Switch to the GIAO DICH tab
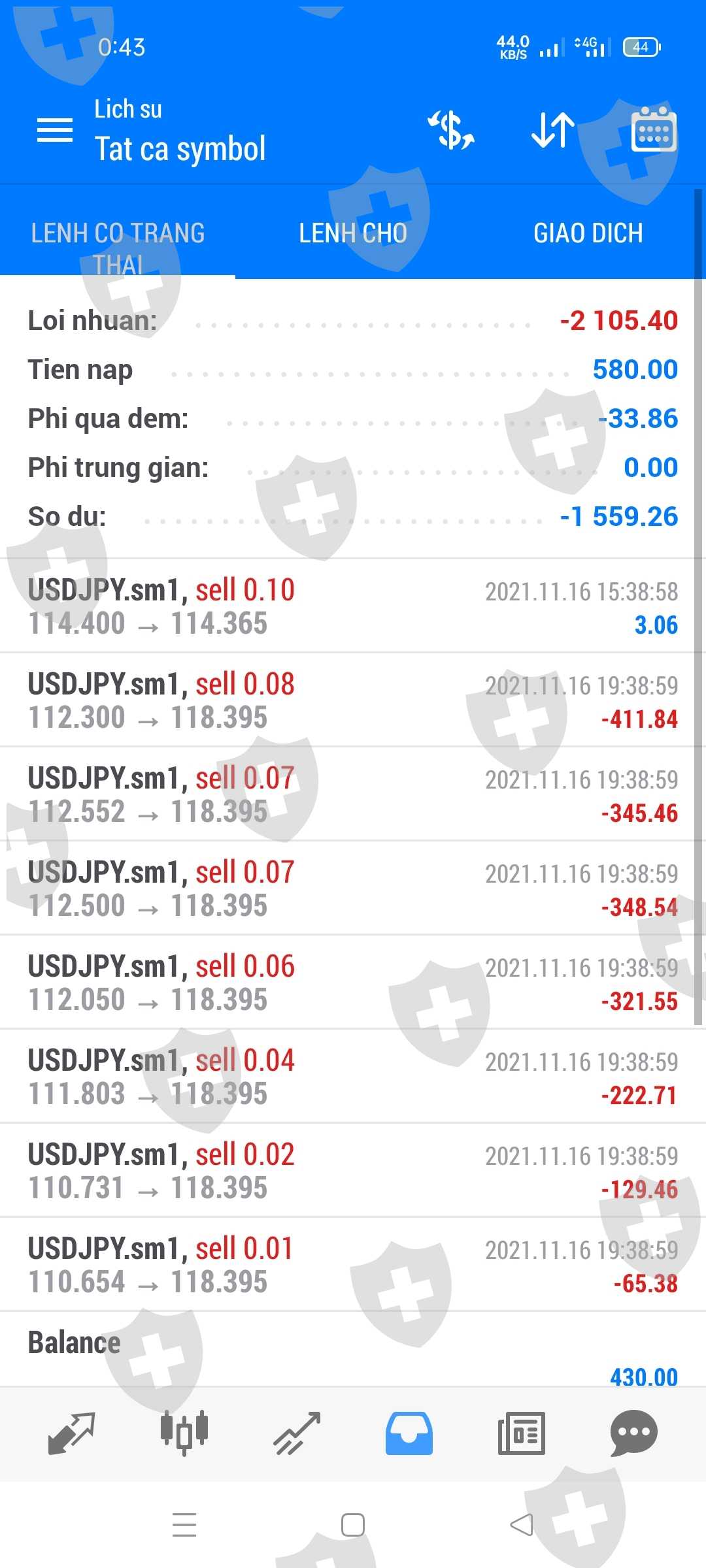The image size is (706, 1568). tap(588, 233)
